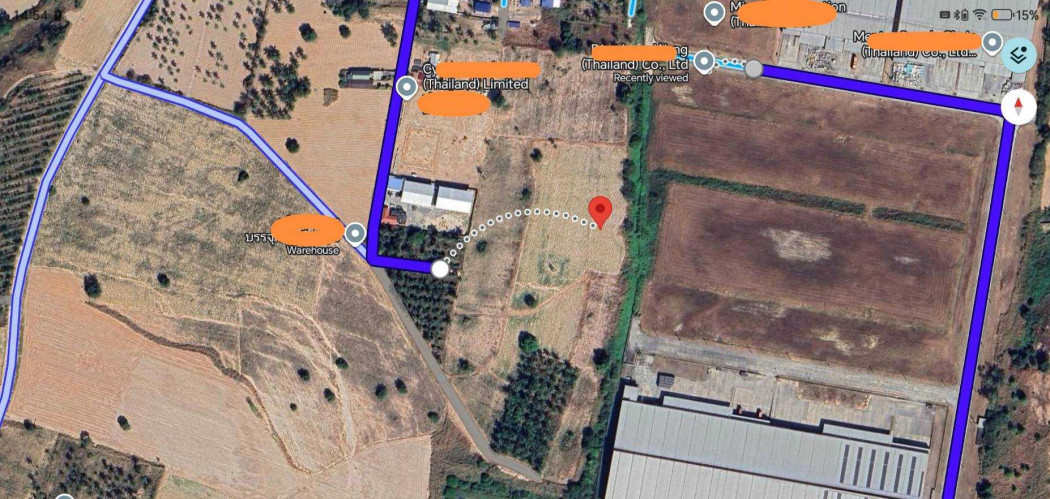Open the (Thailand) Limited place marker
The height and width of the screenshot is (499, 1050).
click(x=406, y=88)
